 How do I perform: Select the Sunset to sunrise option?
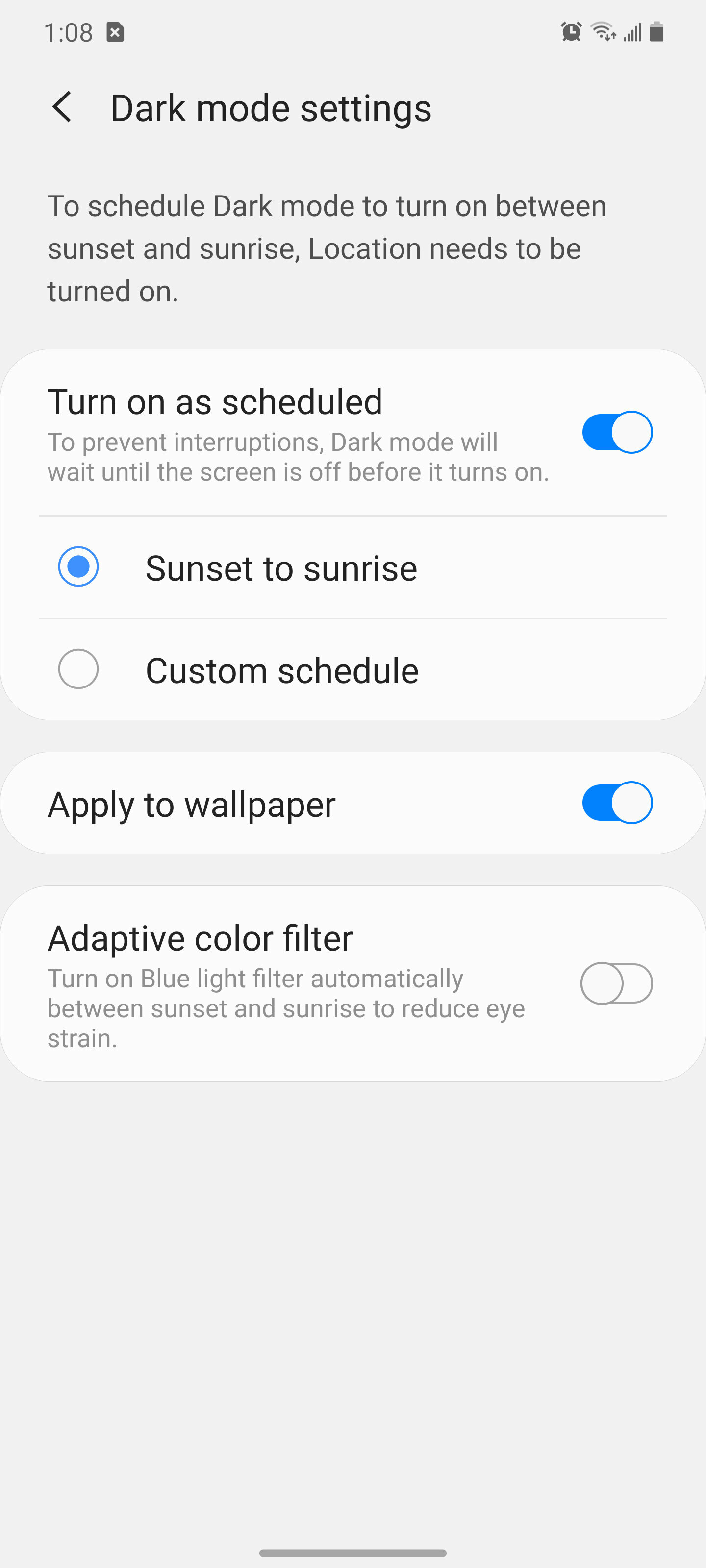click(x=353, y=567)
